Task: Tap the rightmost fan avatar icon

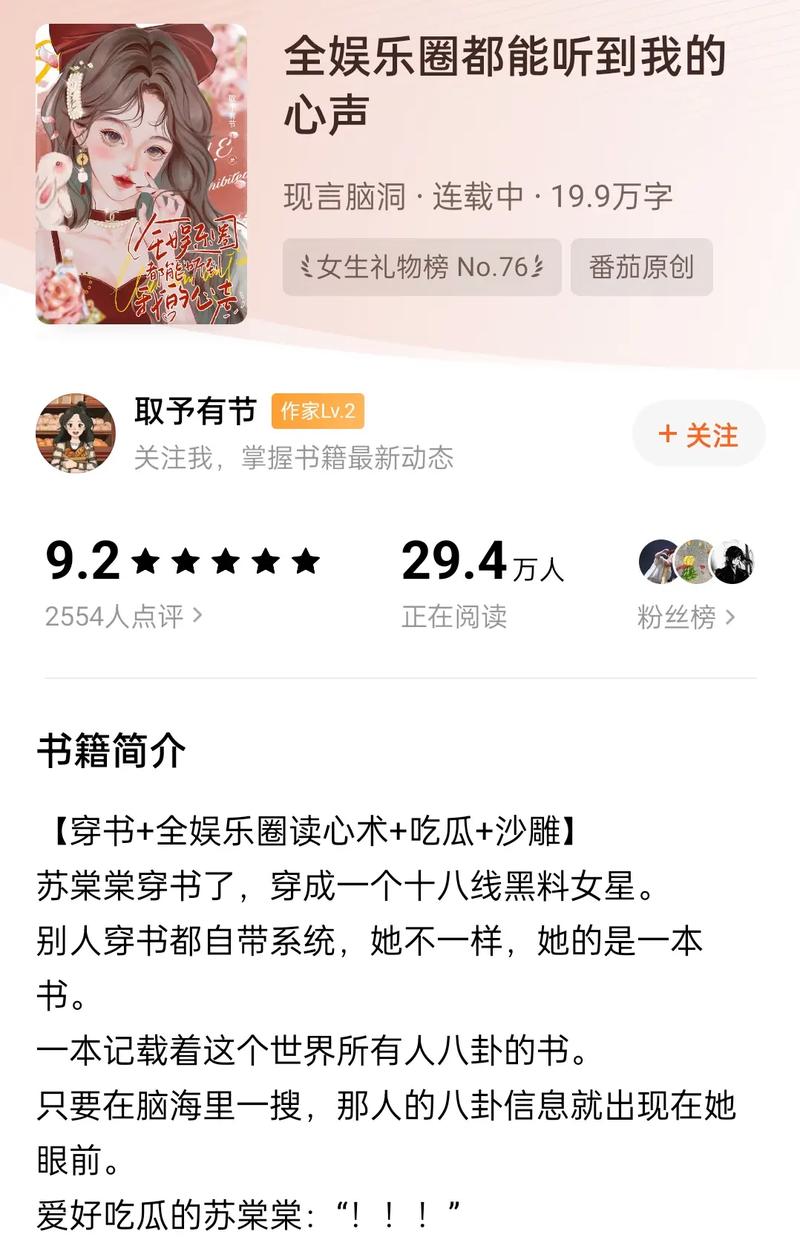Action: coord(736,563)
